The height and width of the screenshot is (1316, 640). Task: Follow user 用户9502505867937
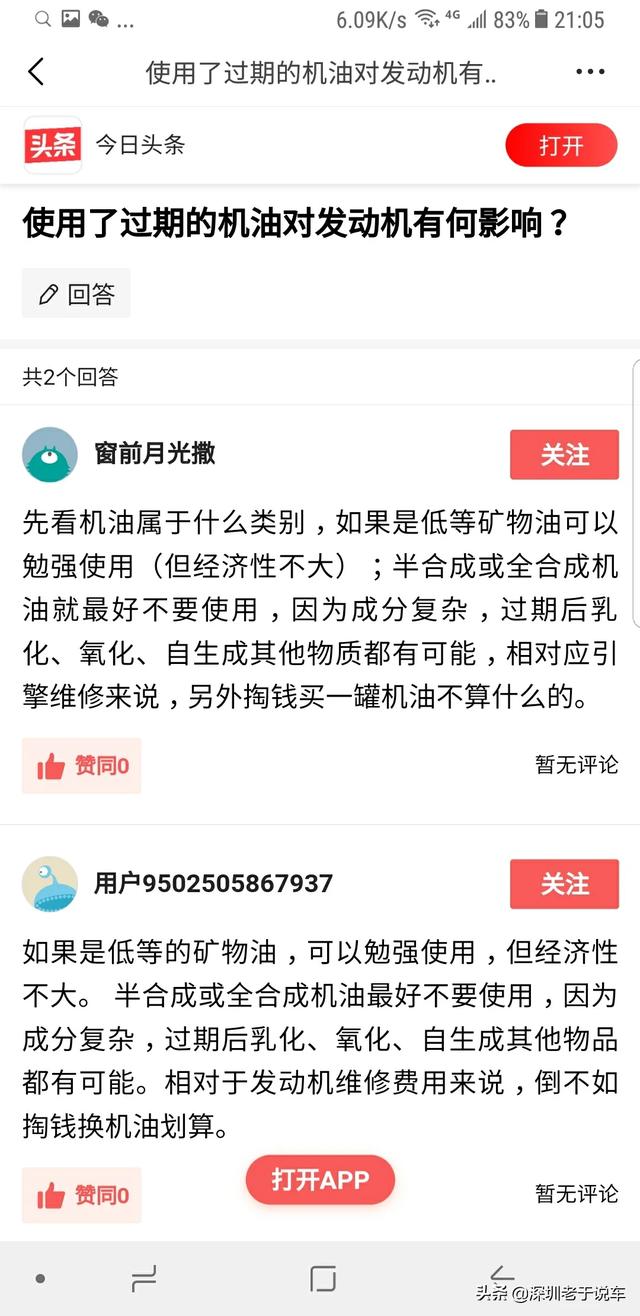(x=564, y=884)
